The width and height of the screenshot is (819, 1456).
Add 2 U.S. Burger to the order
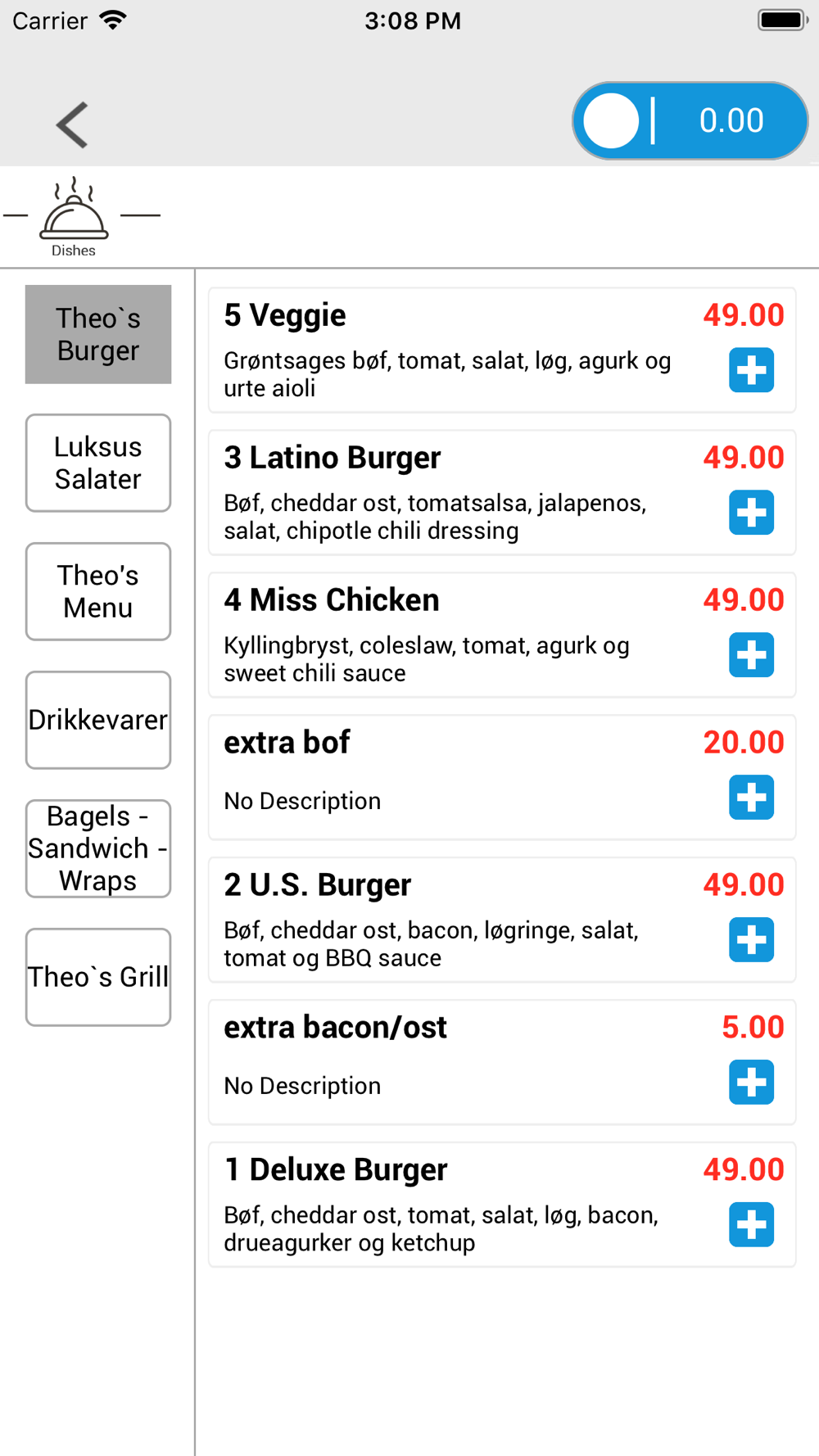pyautogui.click(x=752, y=940)
